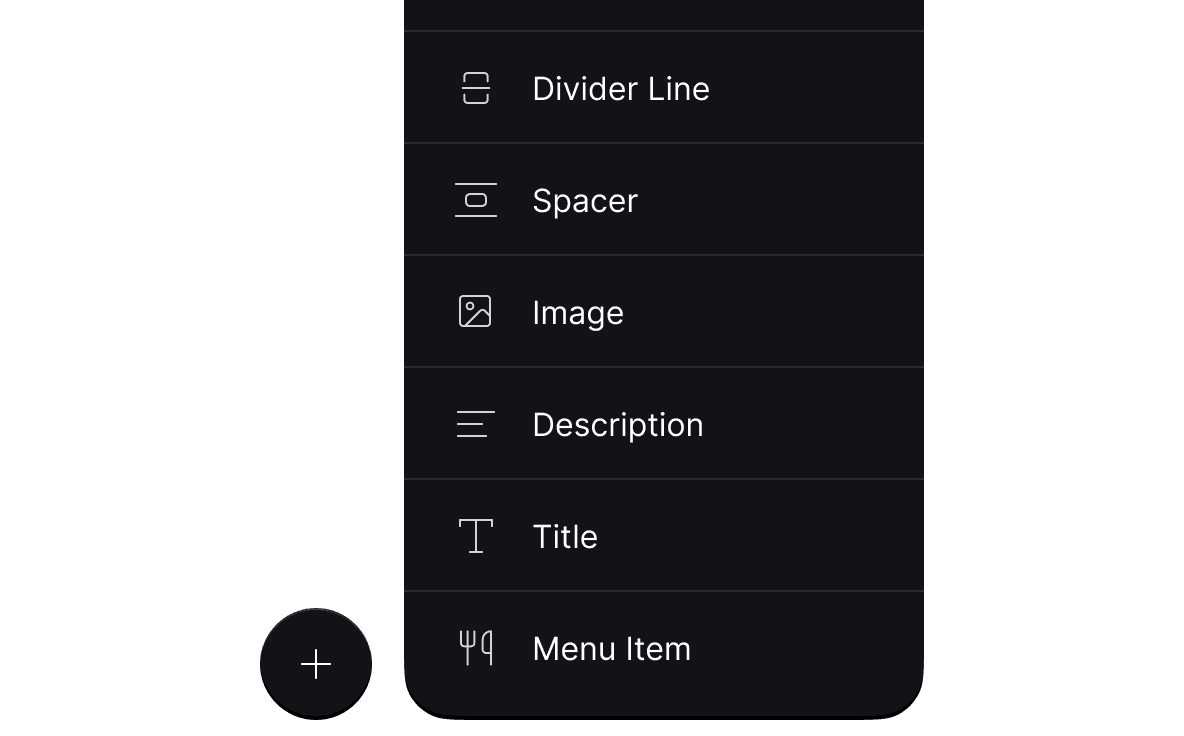The image size is (1184, 736).
Task: Add a Title element
Action: tap(565, 536)
